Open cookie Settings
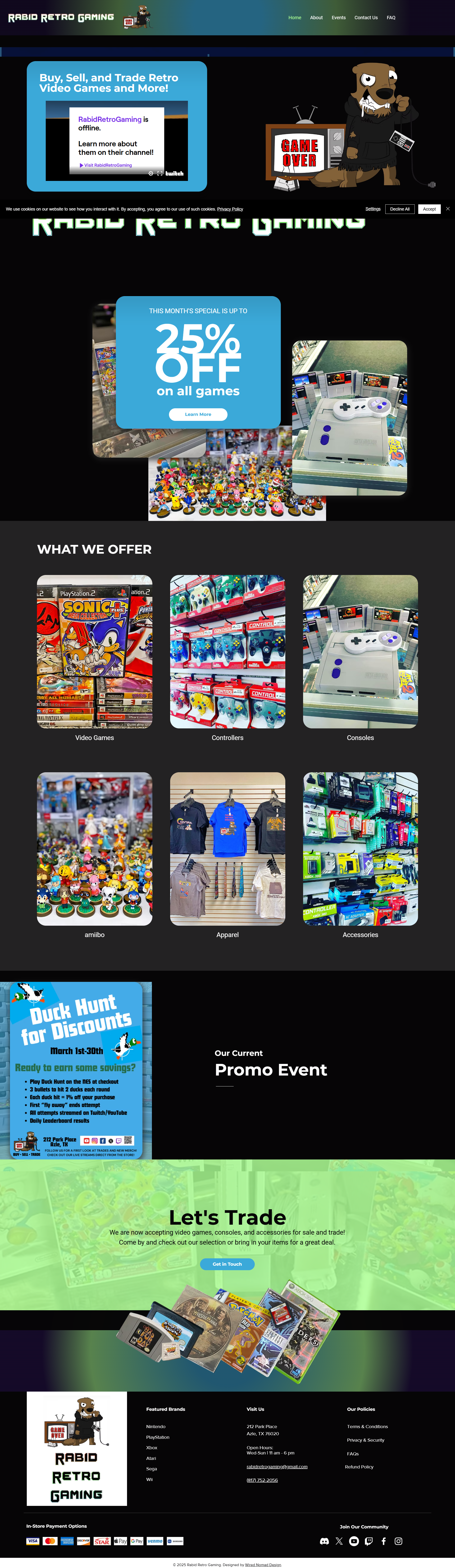The height and width of the screenshot is (1568, 455). (373, 209)
